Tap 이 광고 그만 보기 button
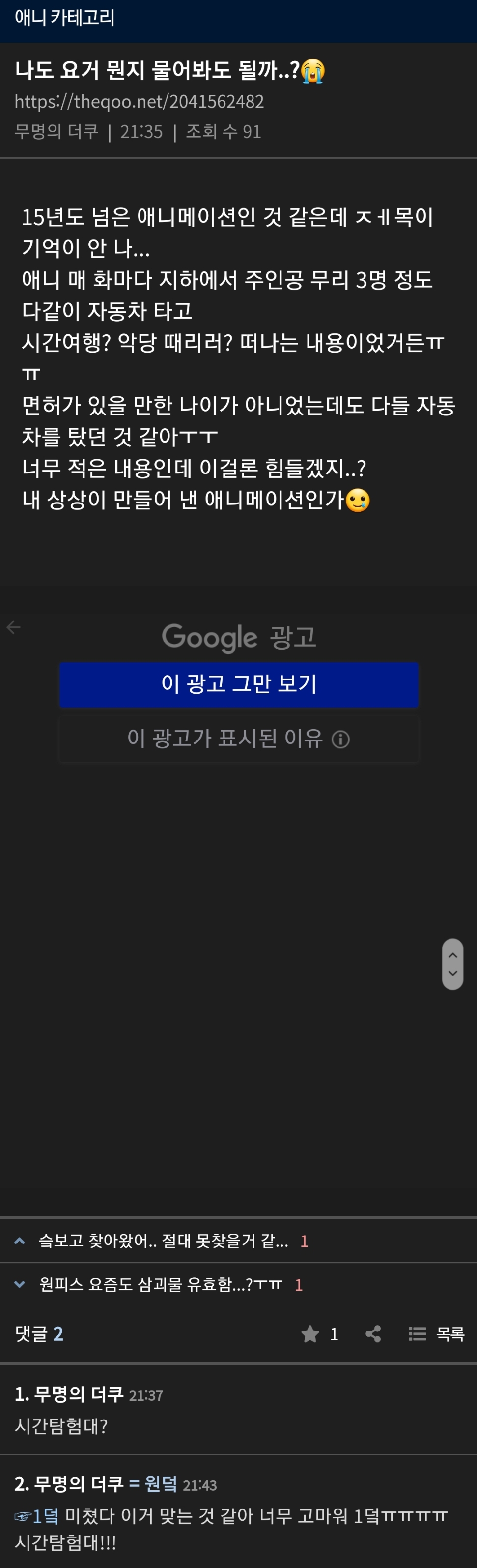The height and width of the screenshot is (1568, 477). pyautogui.click(x=239, y=684)
